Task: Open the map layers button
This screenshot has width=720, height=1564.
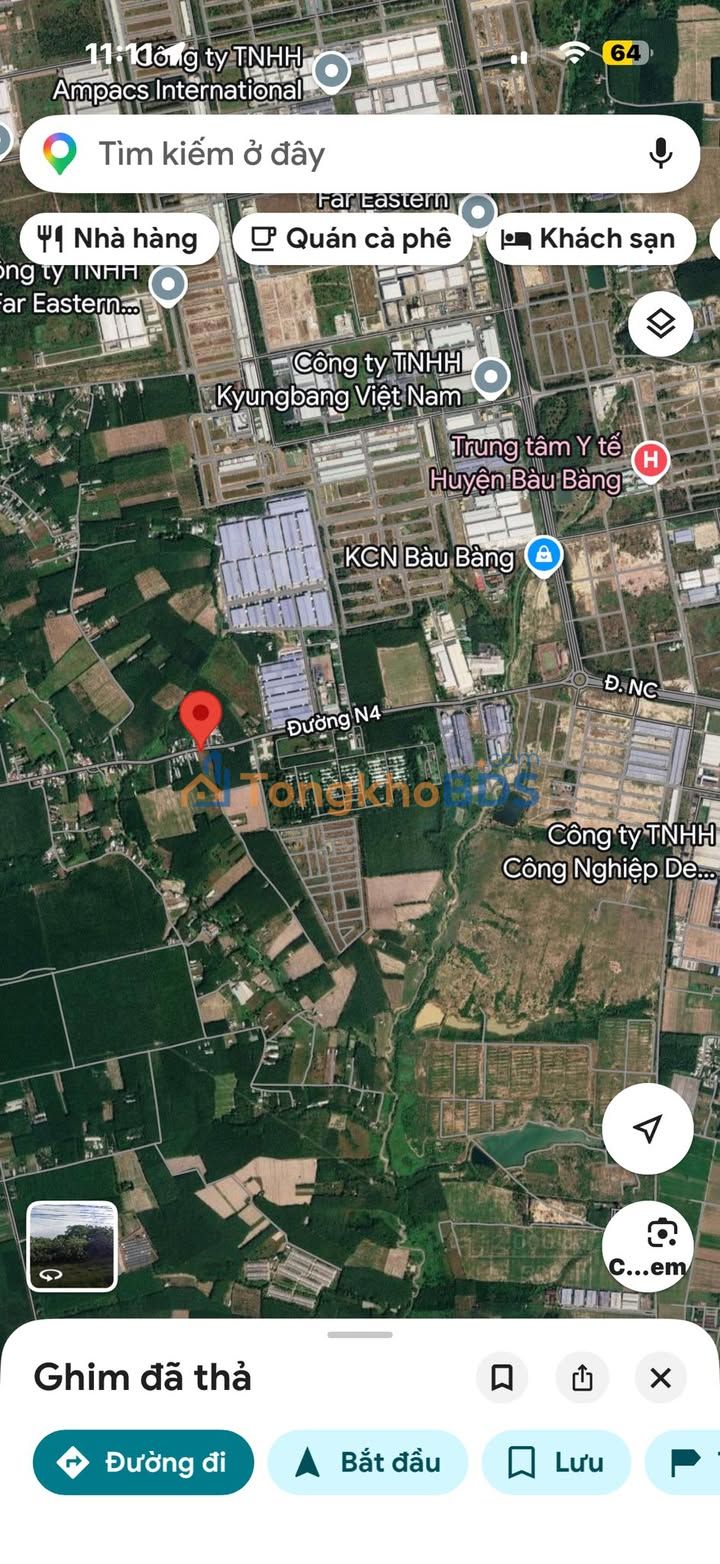Action: [x=660, y=324]
